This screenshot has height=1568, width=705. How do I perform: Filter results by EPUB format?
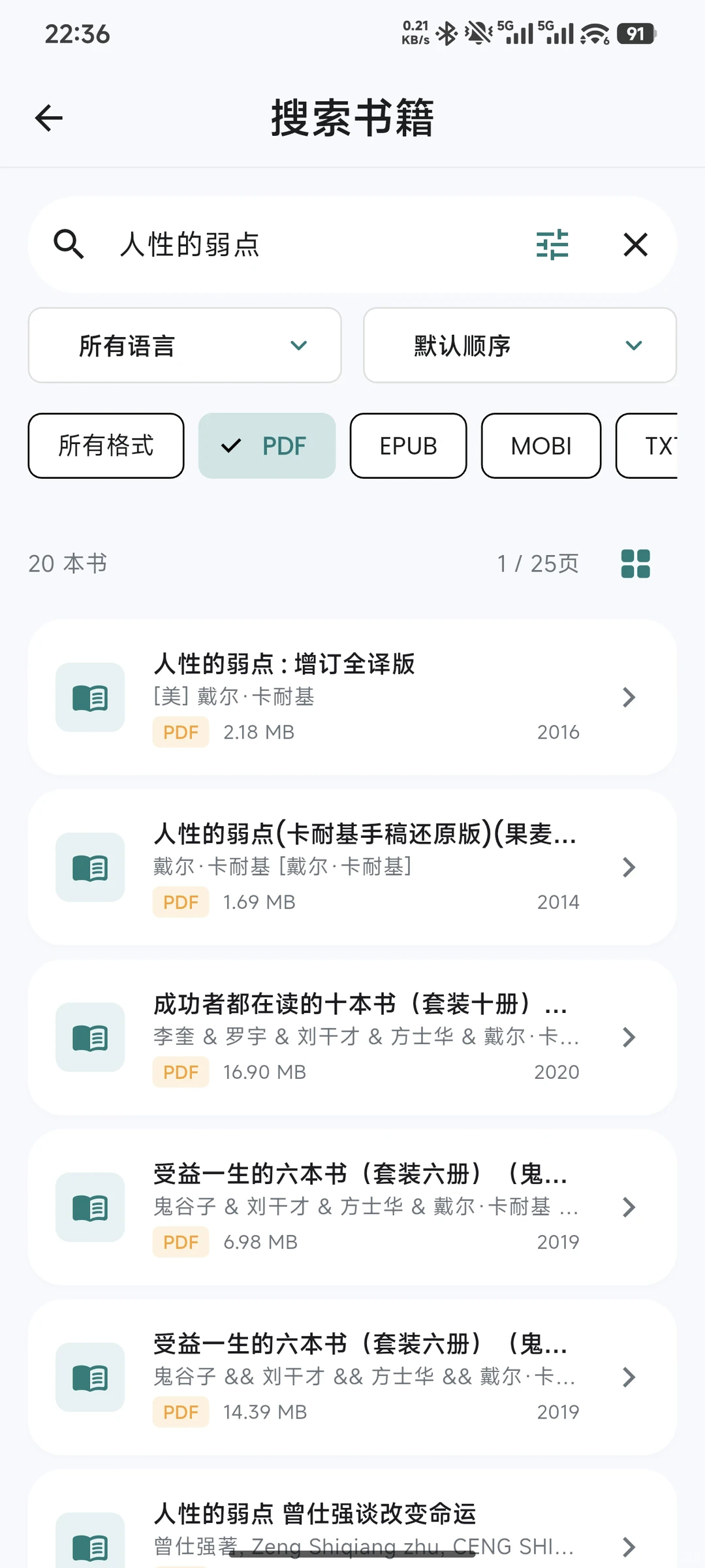[x=408, y=446]
